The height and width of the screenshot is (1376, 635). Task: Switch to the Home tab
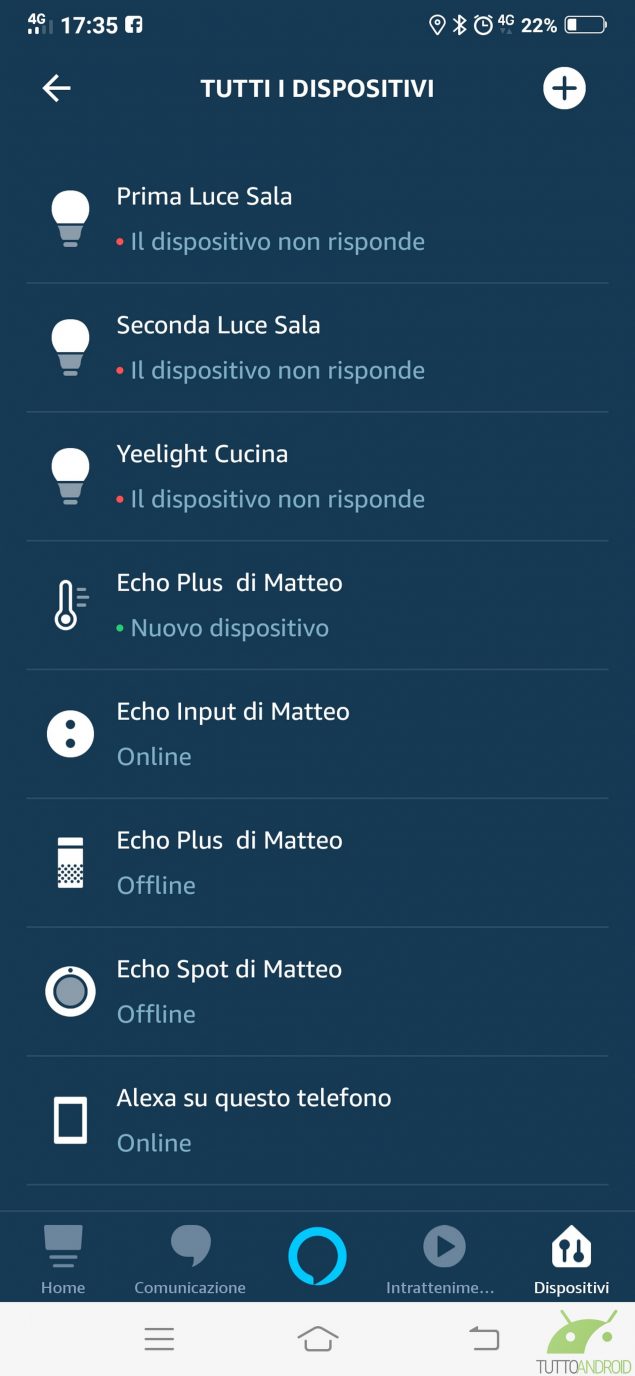(x=63, y=1259)
